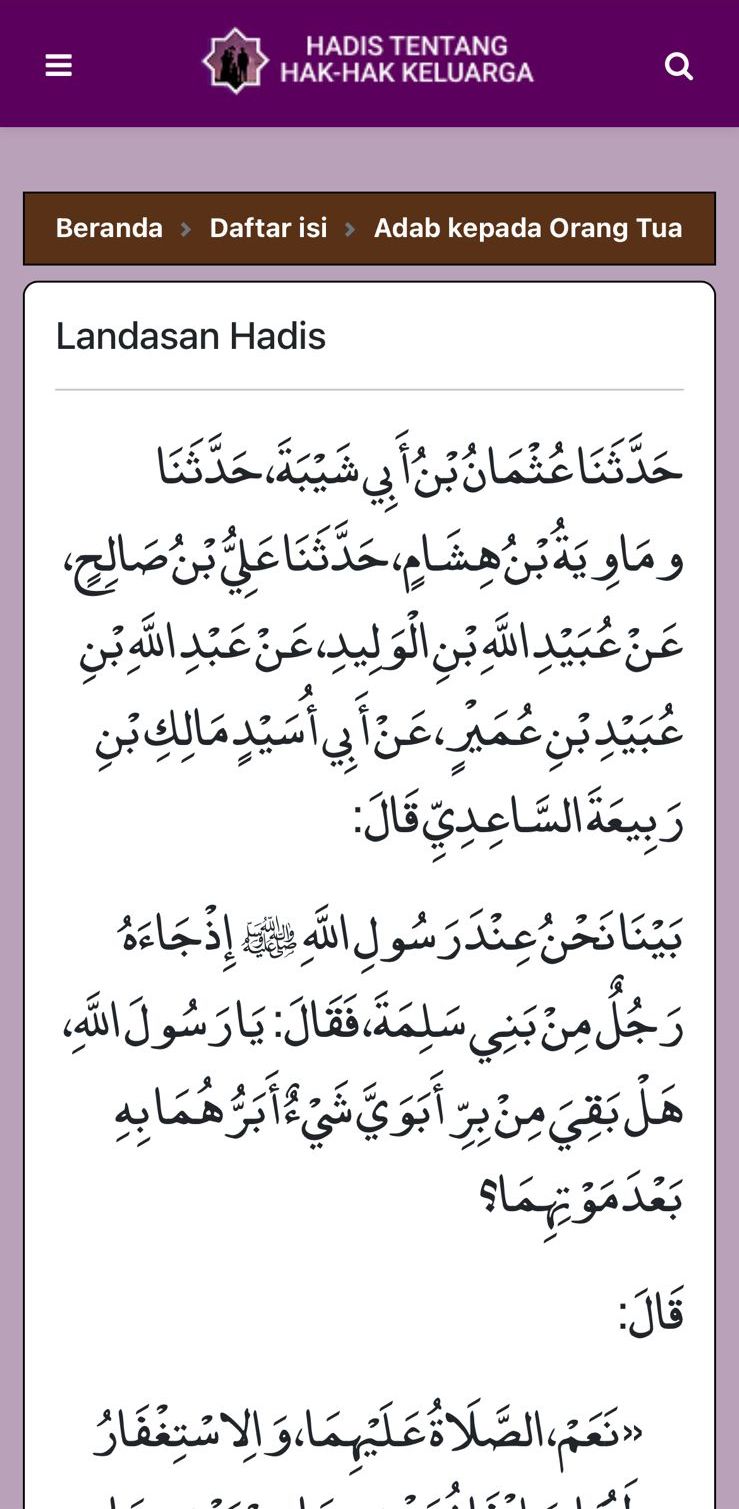Select Adab kepada Orang Tua breadcrumb
Viewport: 739px width, 1509px height.
click(528, 228)
